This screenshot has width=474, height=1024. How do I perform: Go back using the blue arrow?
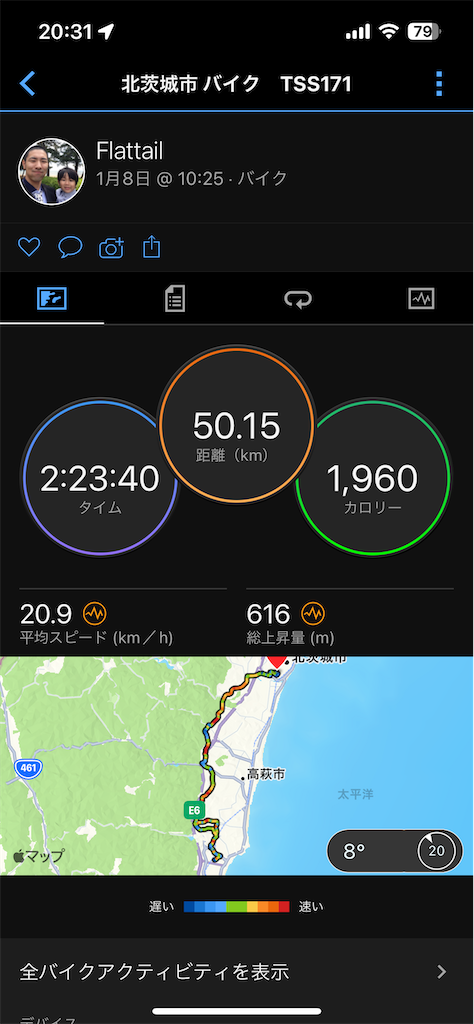pos(27,84)
